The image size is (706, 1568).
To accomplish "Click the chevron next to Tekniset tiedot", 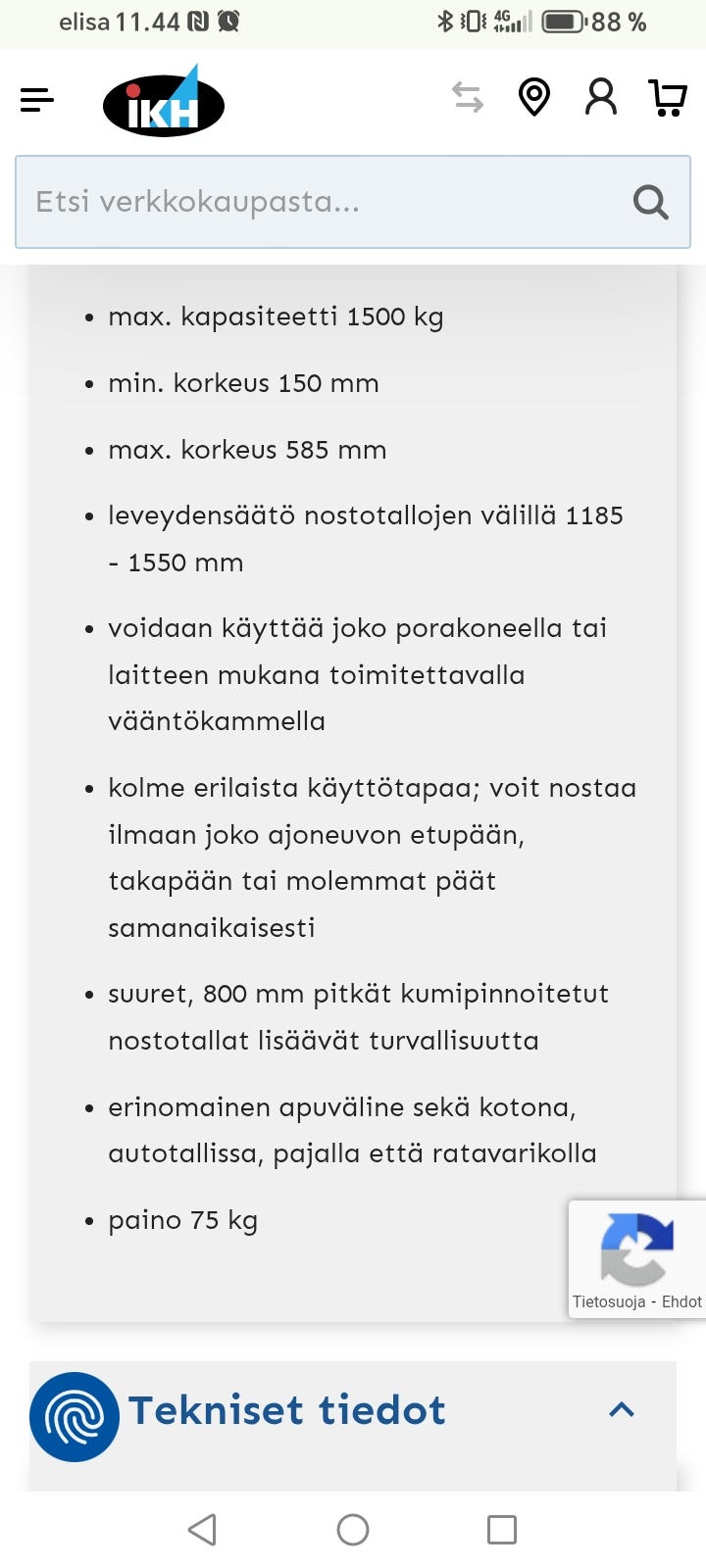I will tap(621, 1410).
